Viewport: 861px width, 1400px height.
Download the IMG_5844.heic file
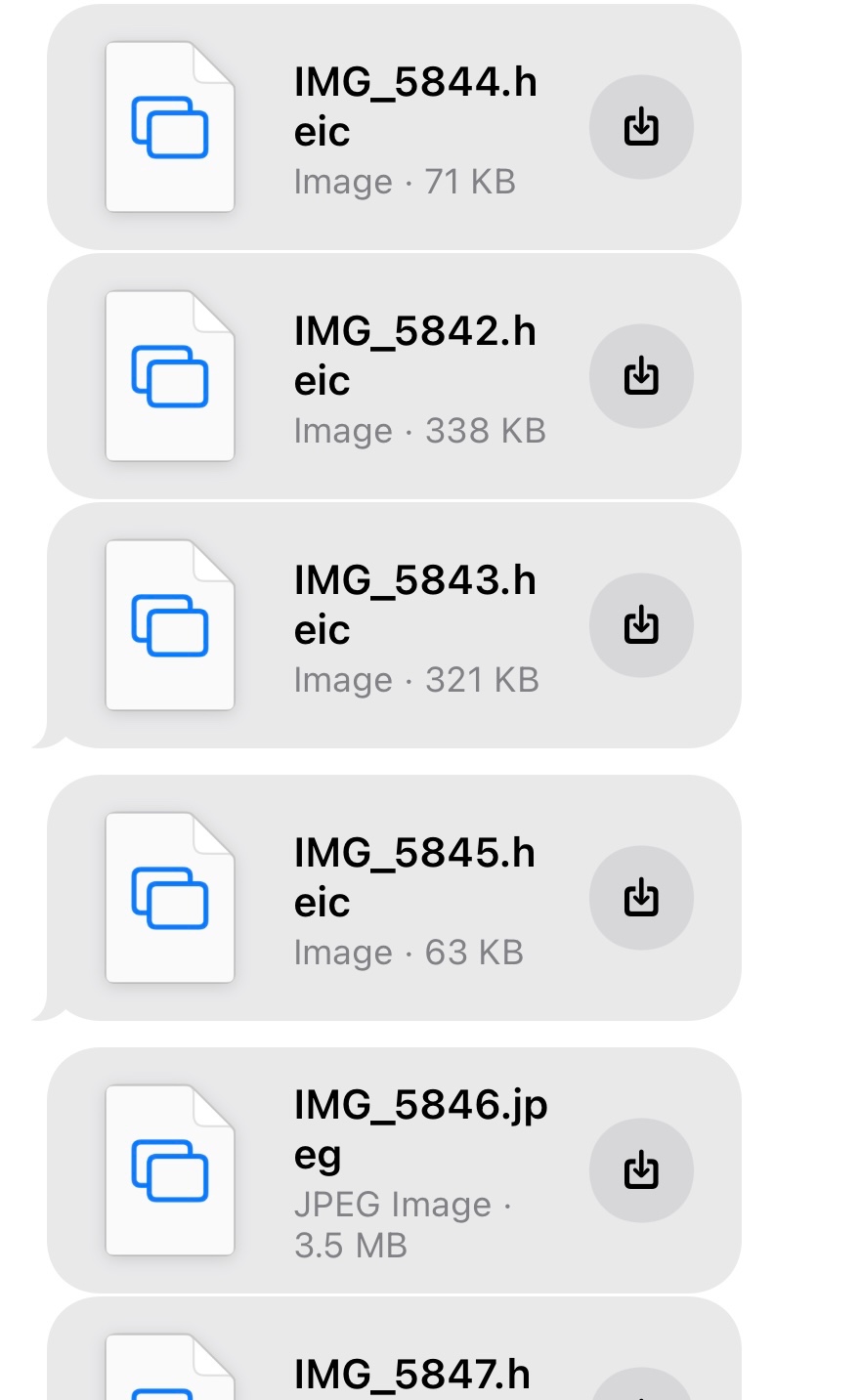click(641, 127)
